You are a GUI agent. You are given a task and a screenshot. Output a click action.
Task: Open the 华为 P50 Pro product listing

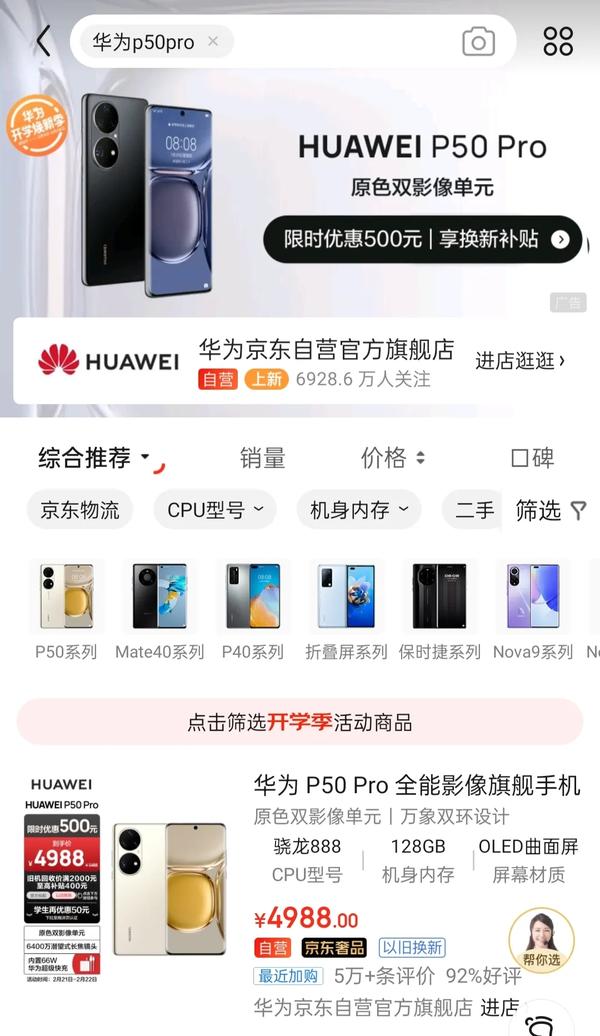[416, 786]
